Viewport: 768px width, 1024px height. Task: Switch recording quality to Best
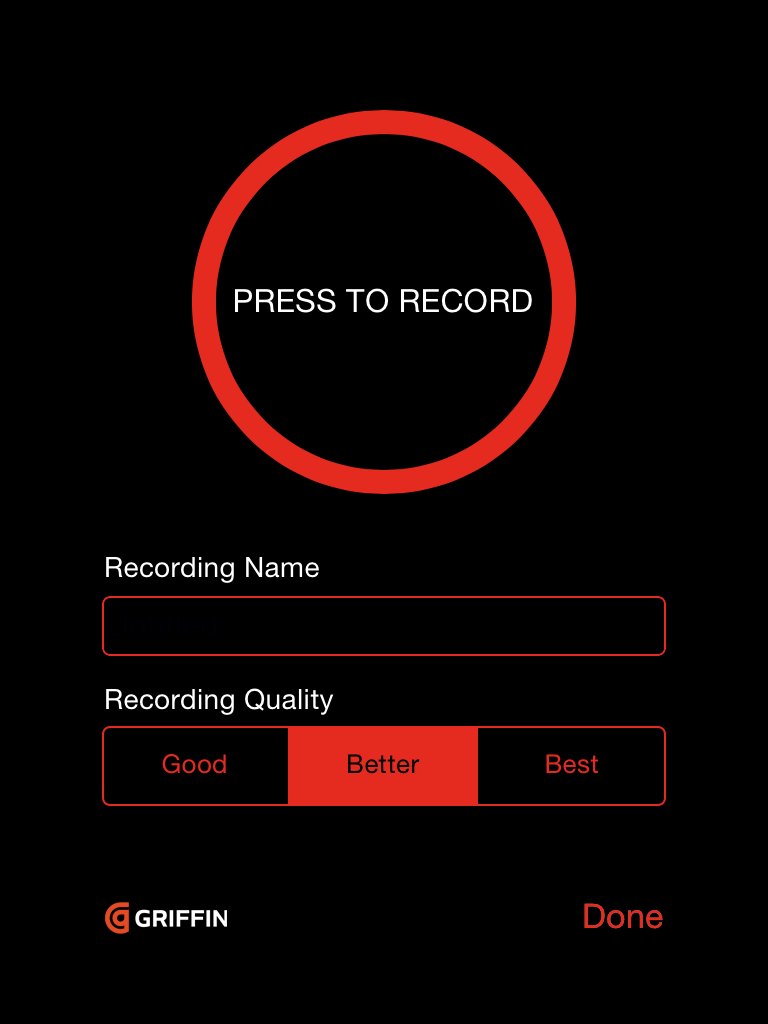[x=571, y=765]
